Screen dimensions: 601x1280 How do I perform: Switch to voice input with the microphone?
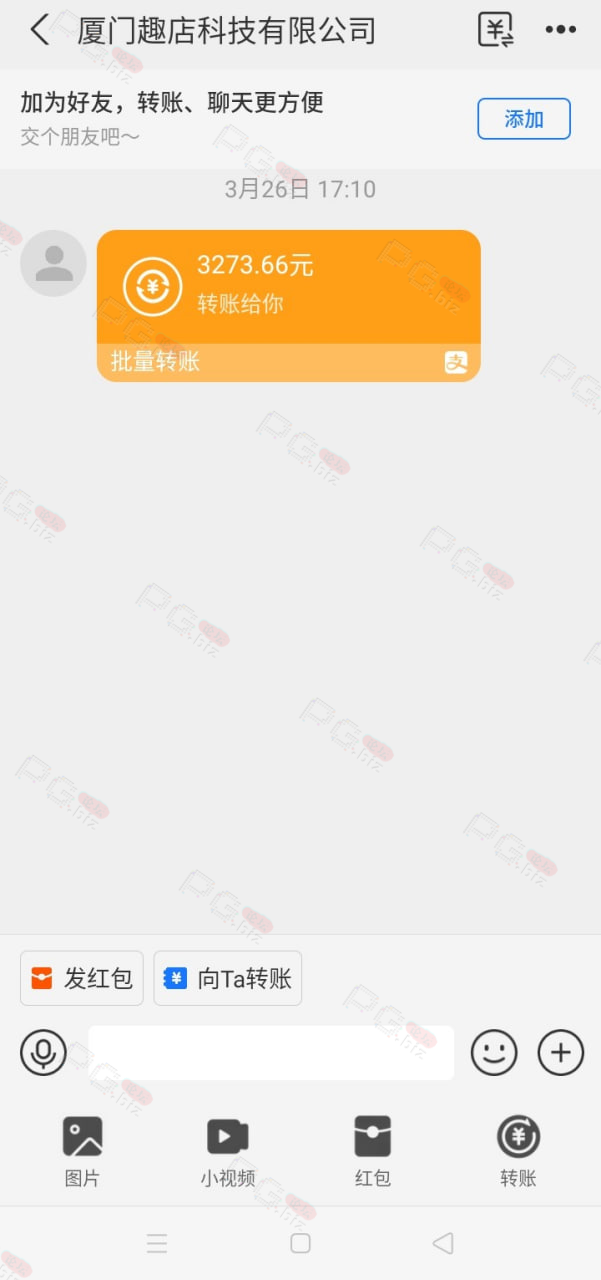[x=43, y=1052]
